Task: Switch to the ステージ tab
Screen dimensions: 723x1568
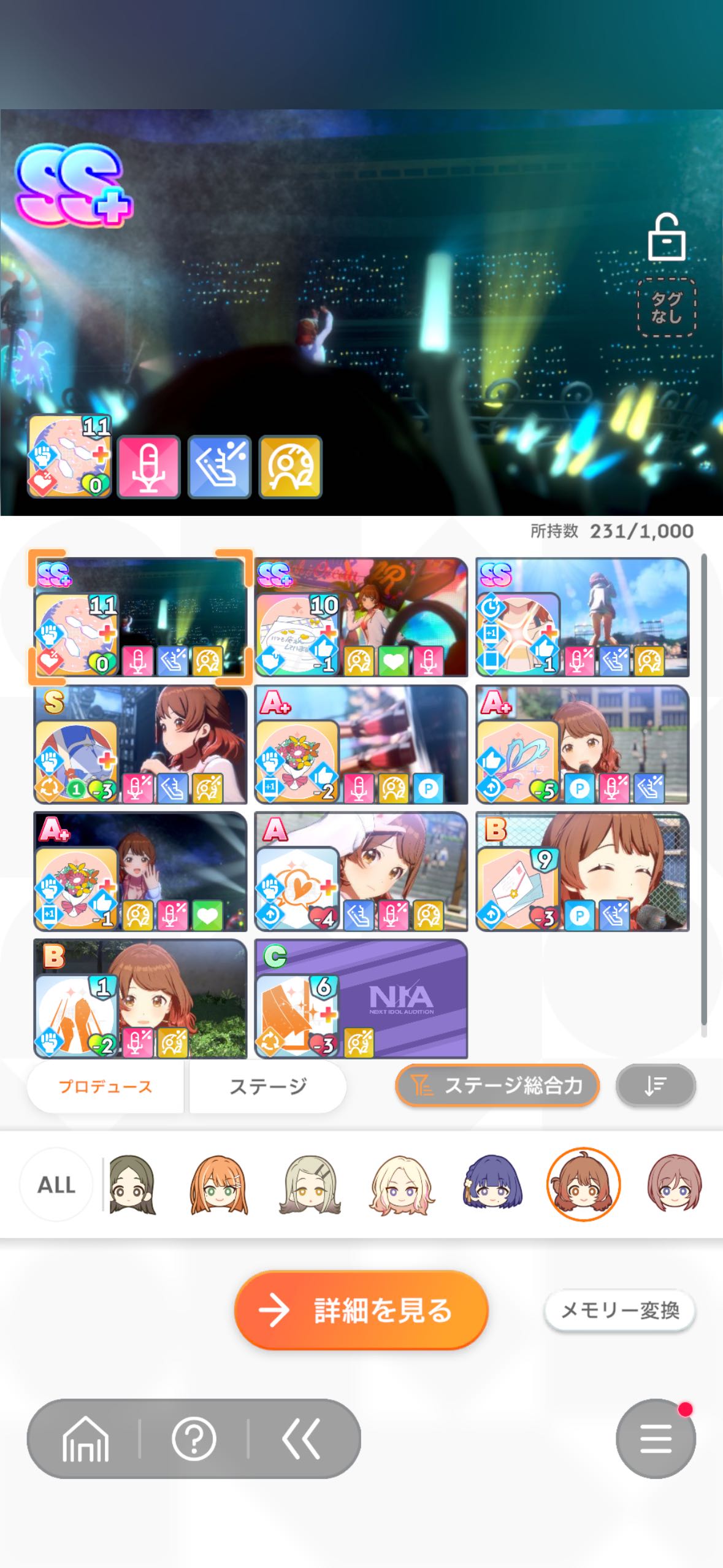Action: (x=268, y=1086)
